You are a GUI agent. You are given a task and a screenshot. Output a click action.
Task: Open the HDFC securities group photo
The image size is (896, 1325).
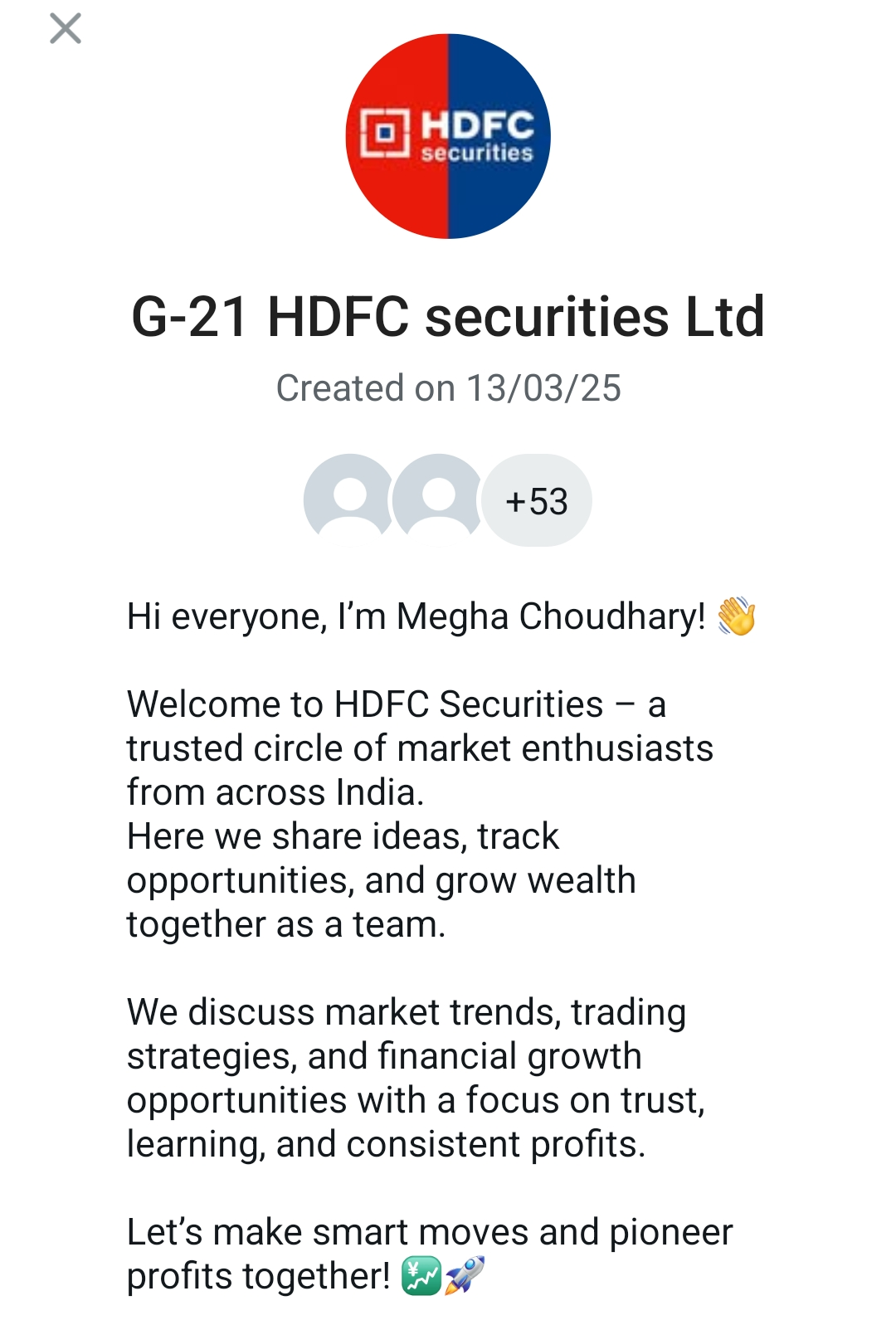click(x=448, y=136)
